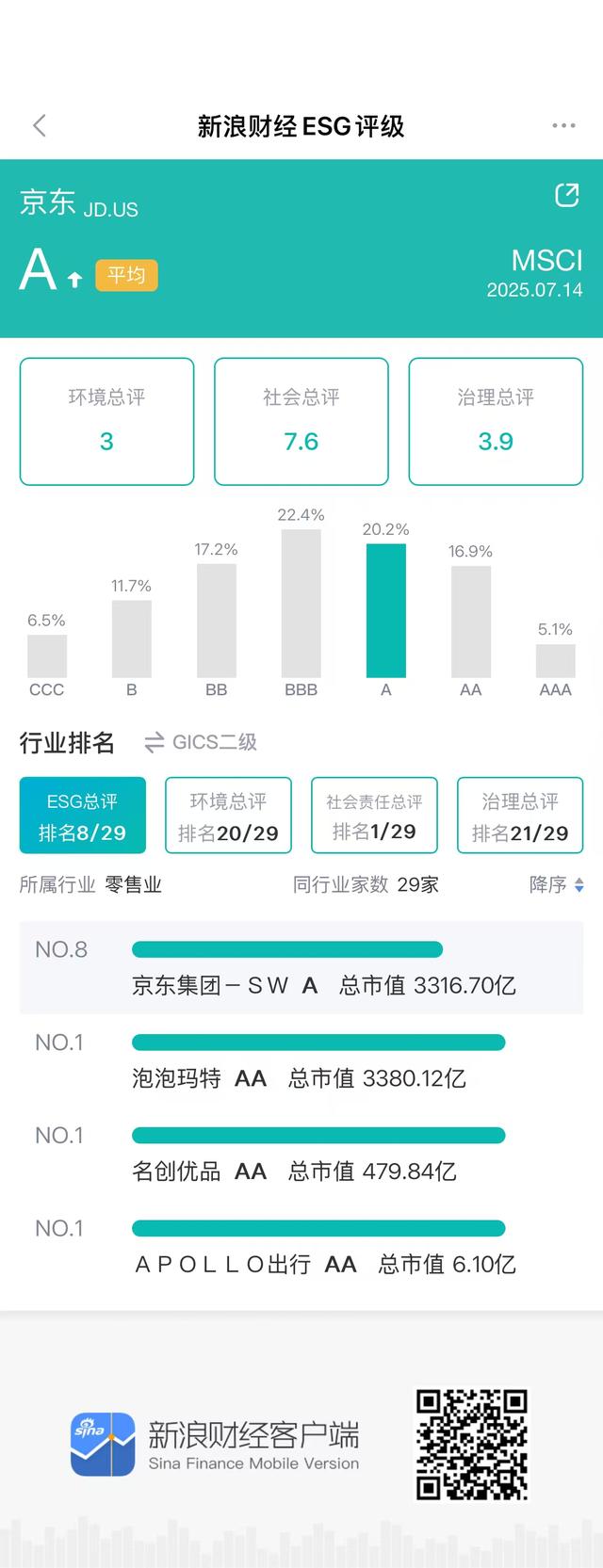Tap the share icon beside 京东
603x1568 pixels.
point(566,195)
